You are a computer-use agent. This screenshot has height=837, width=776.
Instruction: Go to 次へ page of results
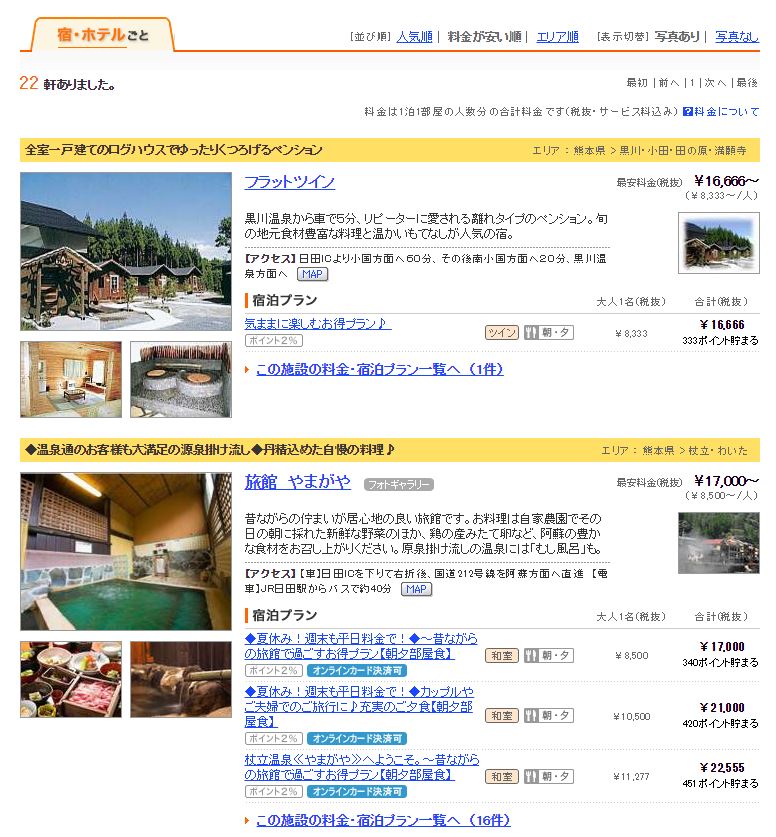point(714,83)
